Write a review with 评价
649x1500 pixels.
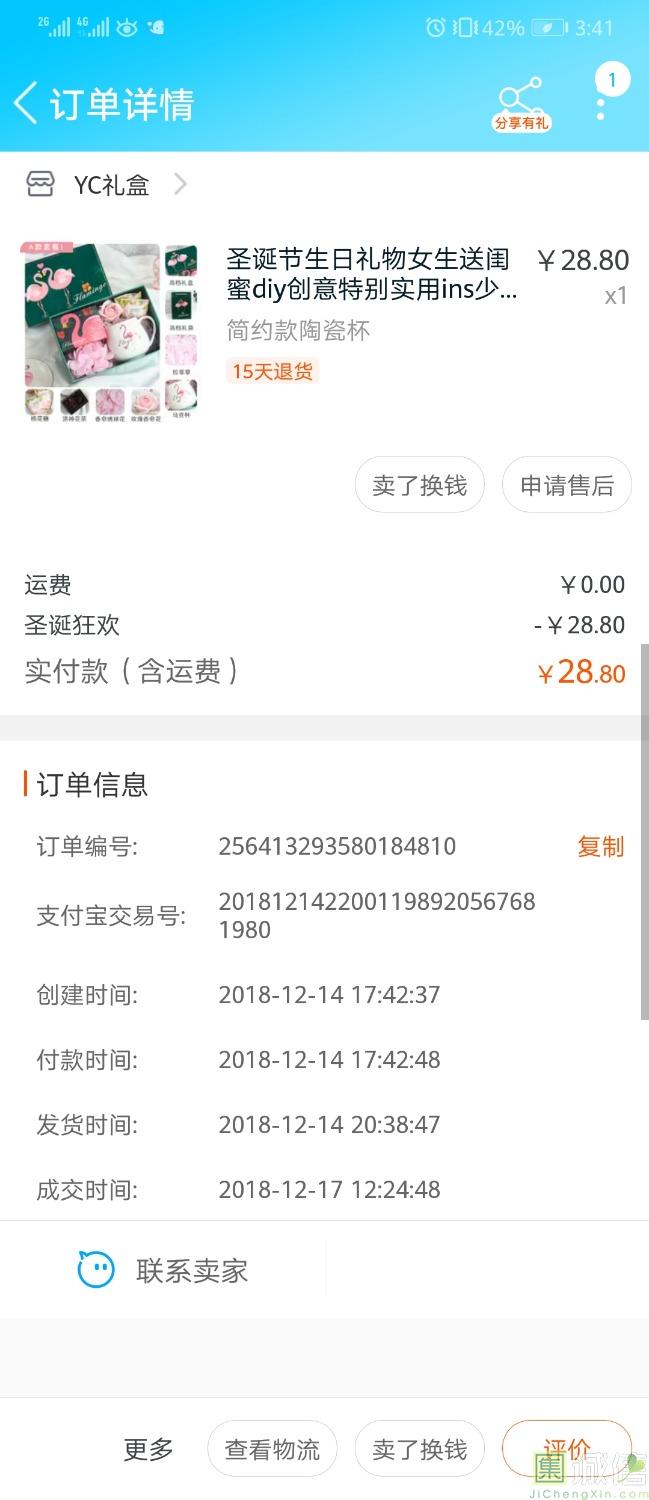point(566,1447)
